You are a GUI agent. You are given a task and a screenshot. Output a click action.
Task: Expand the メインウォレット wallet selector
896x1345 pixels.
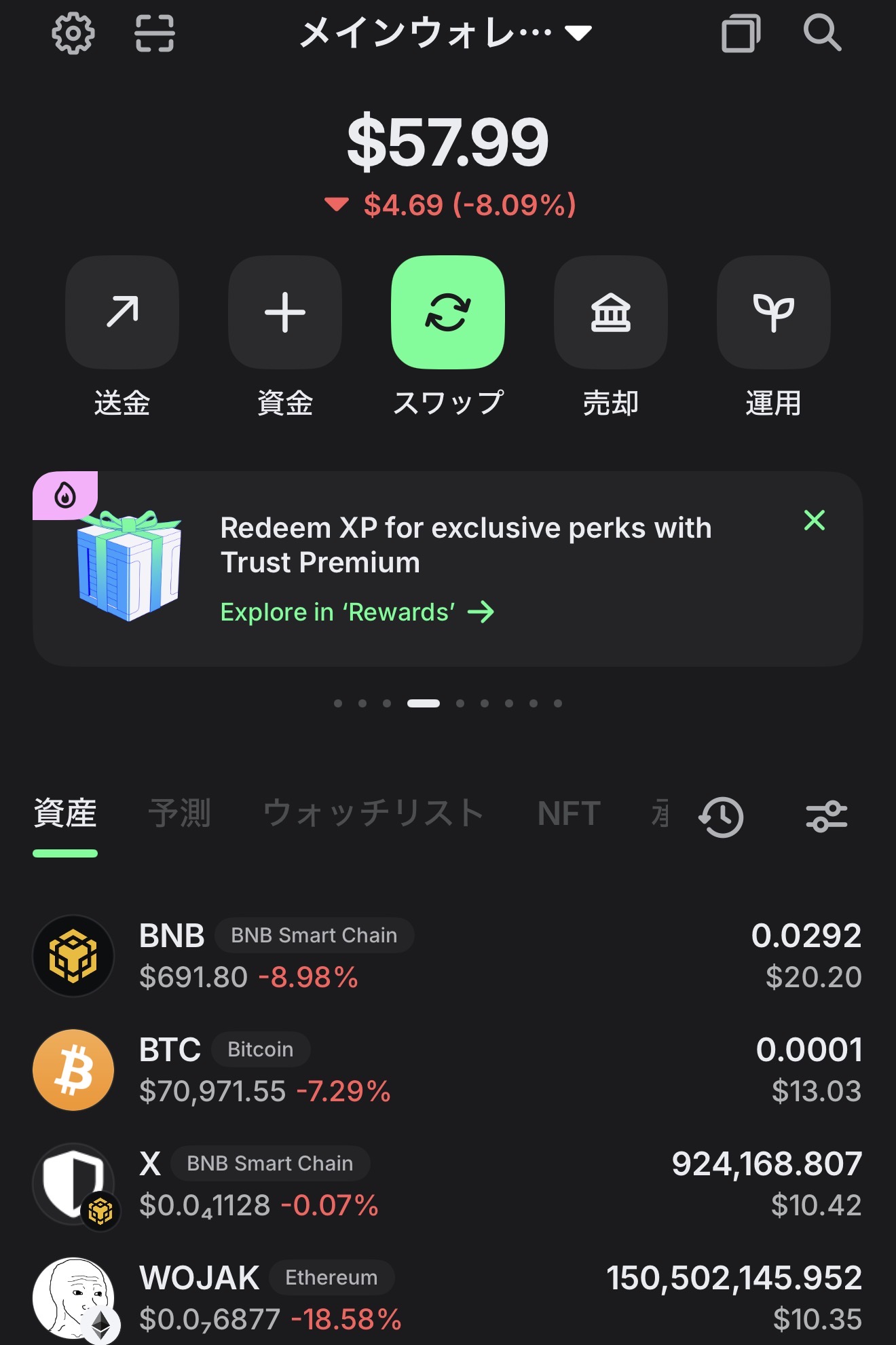[446, 33]
